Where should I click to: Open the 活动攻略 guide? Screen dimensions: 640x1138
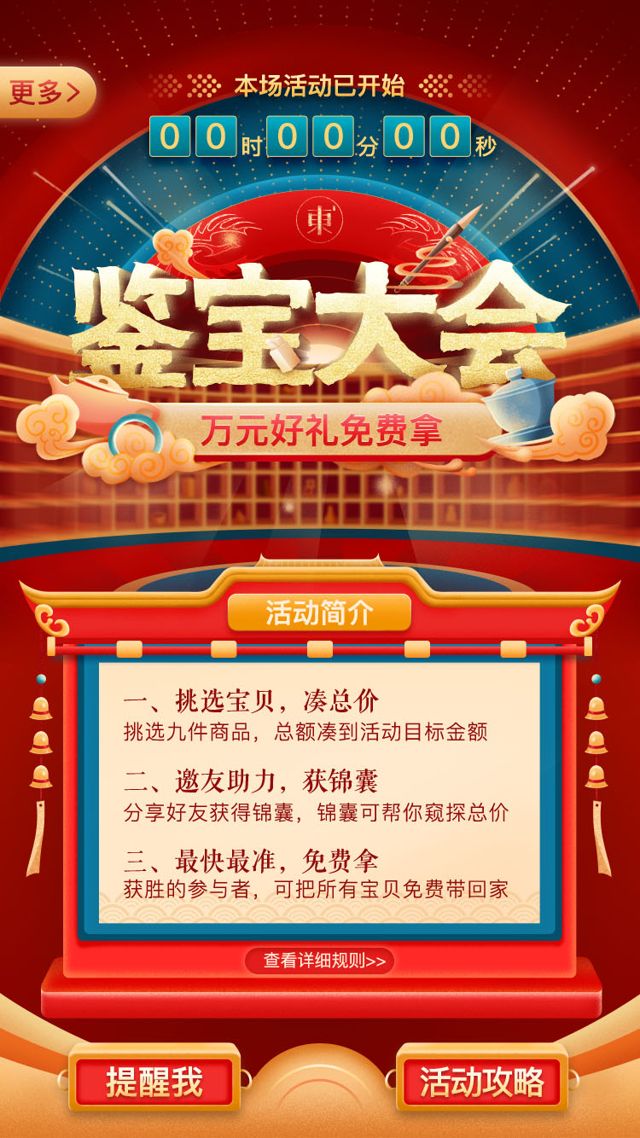(482, 1082)
